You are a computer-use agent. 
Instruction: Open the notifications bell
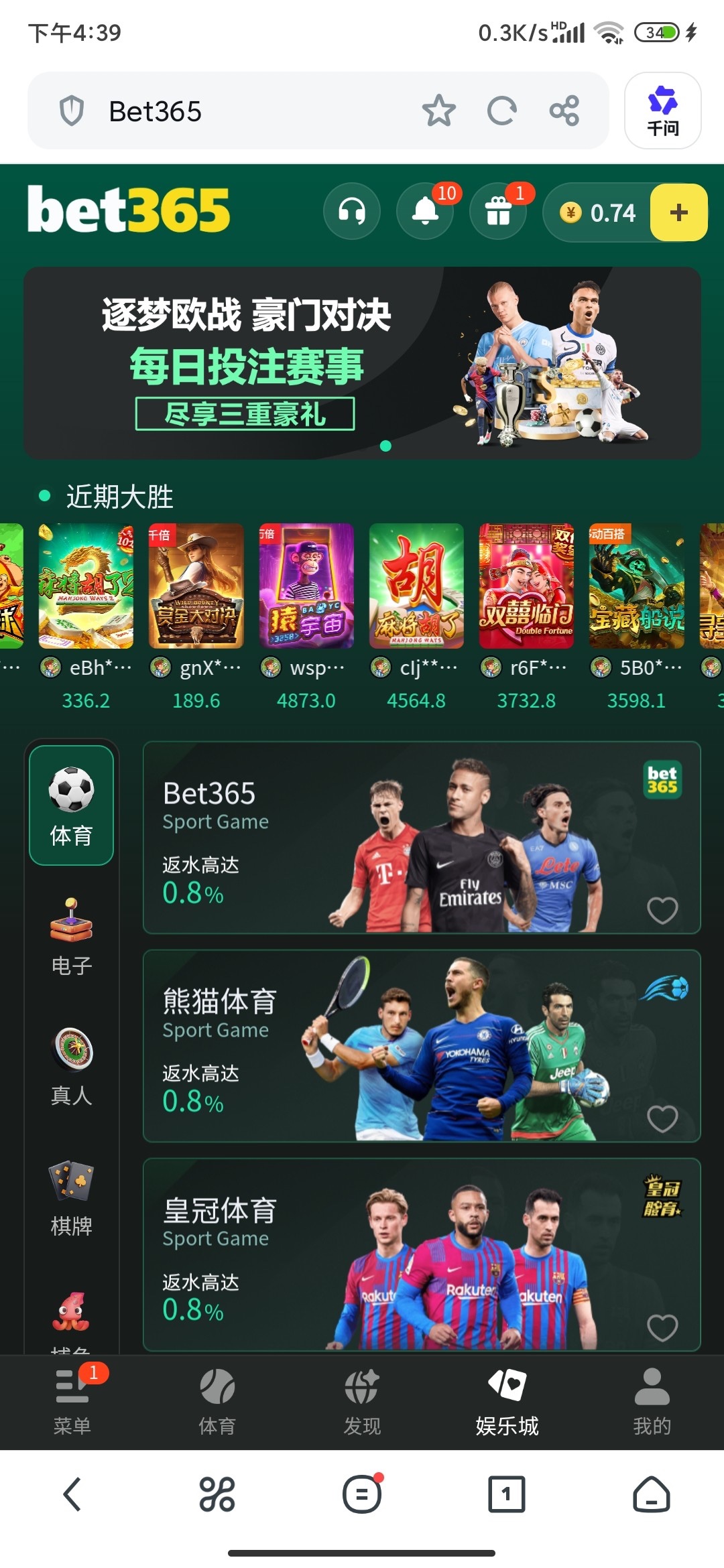tap(425, 212)
